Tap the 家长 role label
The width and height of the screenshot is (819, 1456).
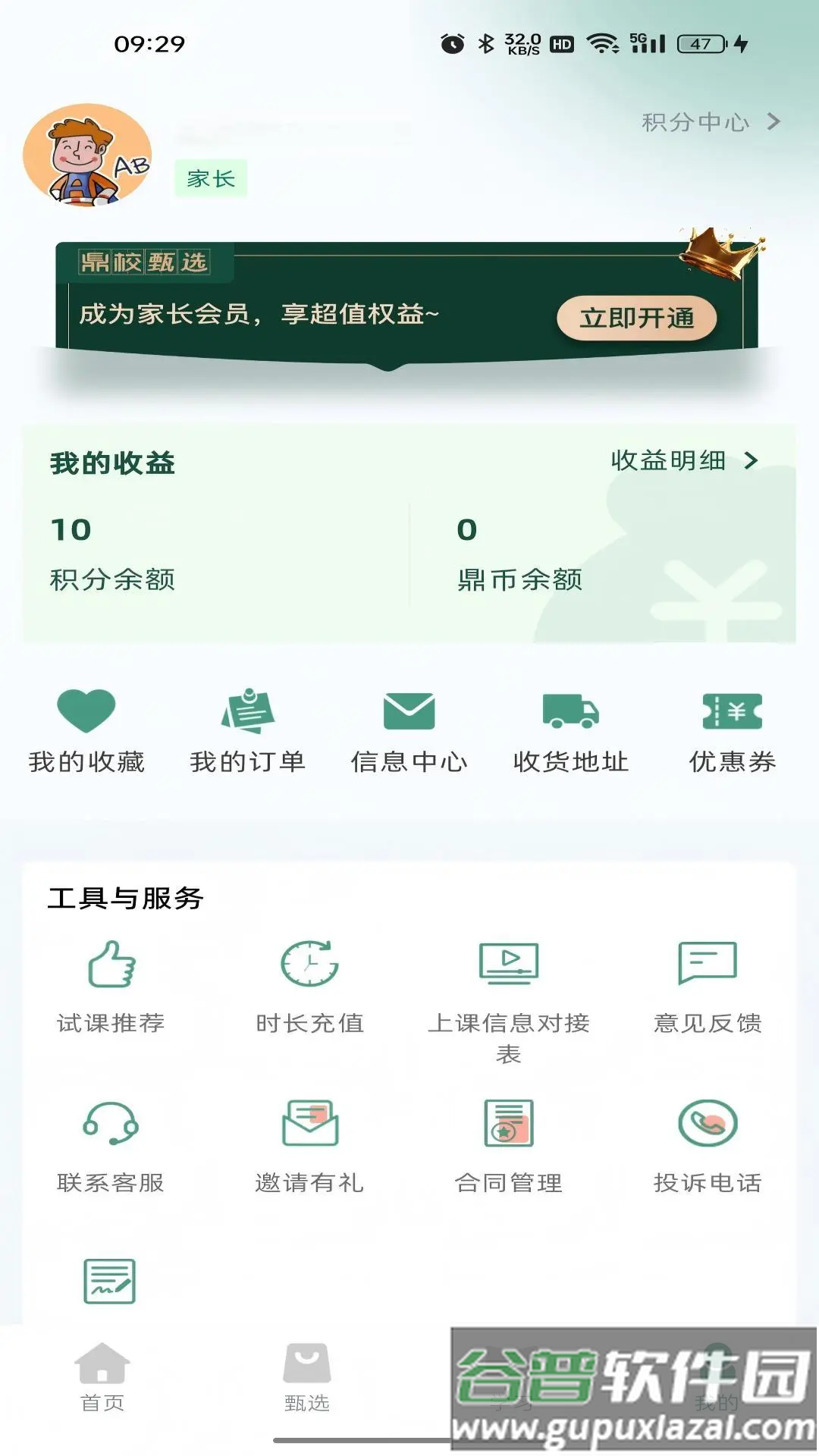click(x=210, y=180)
